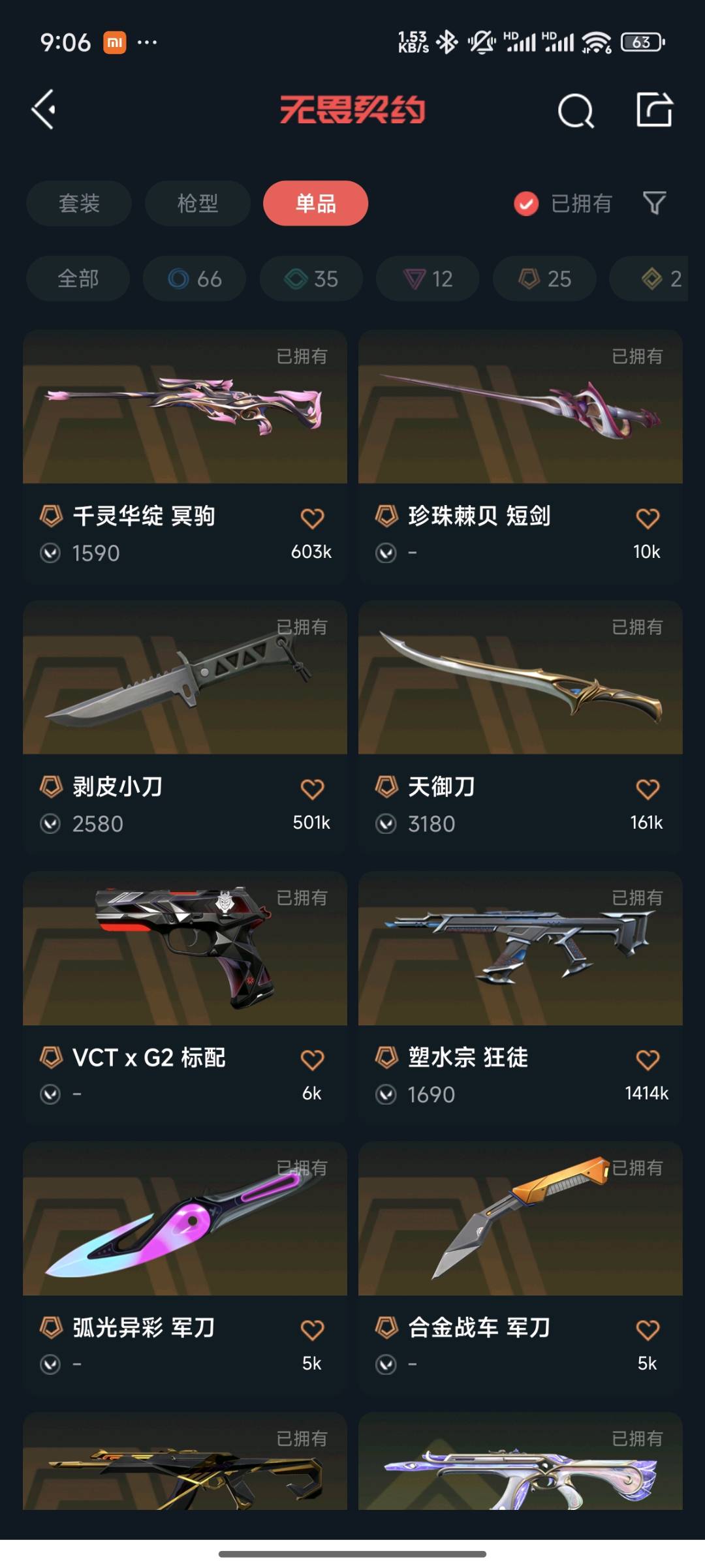
Task: Share this skin collection page
Action: (654, 110)
